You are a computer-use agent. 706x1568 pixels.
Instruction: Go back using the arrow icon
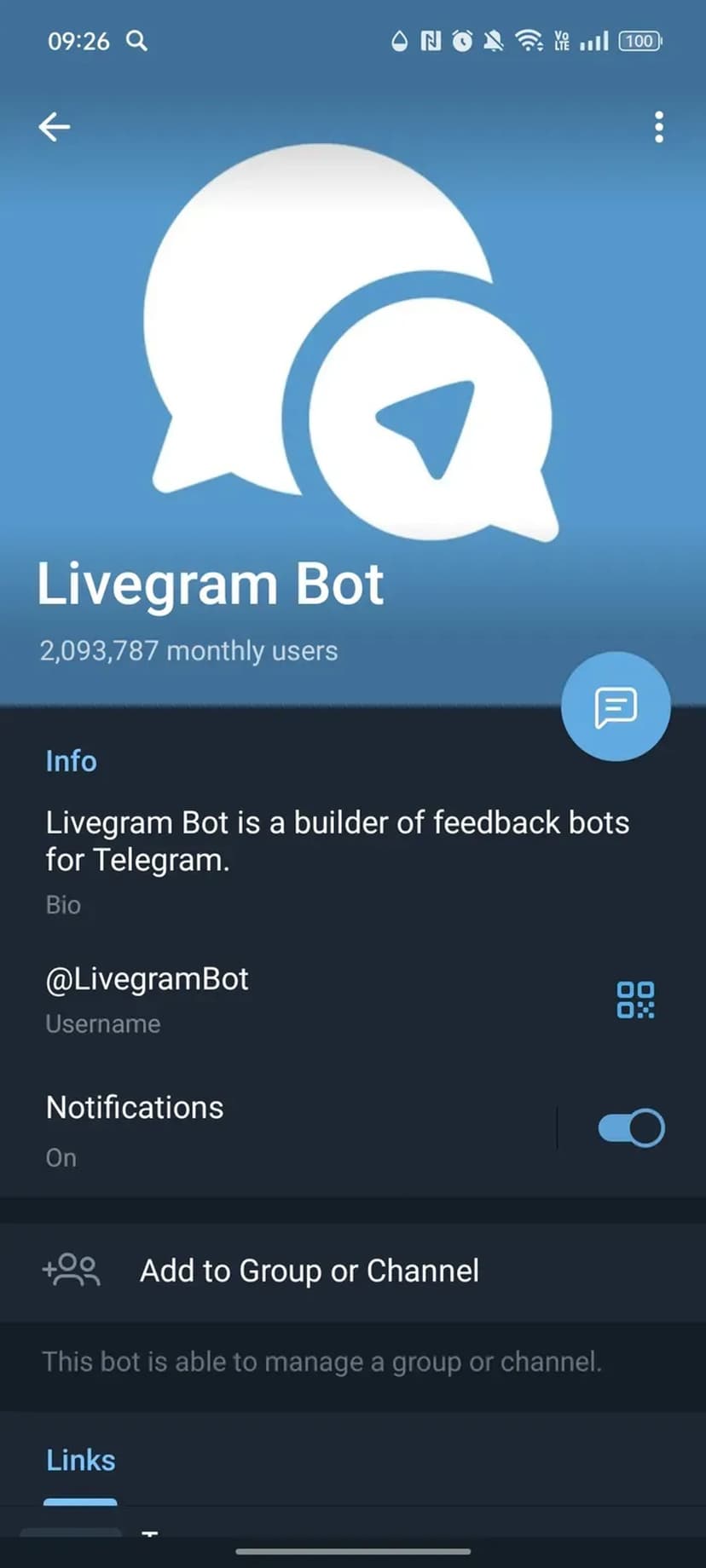point(55,127)
